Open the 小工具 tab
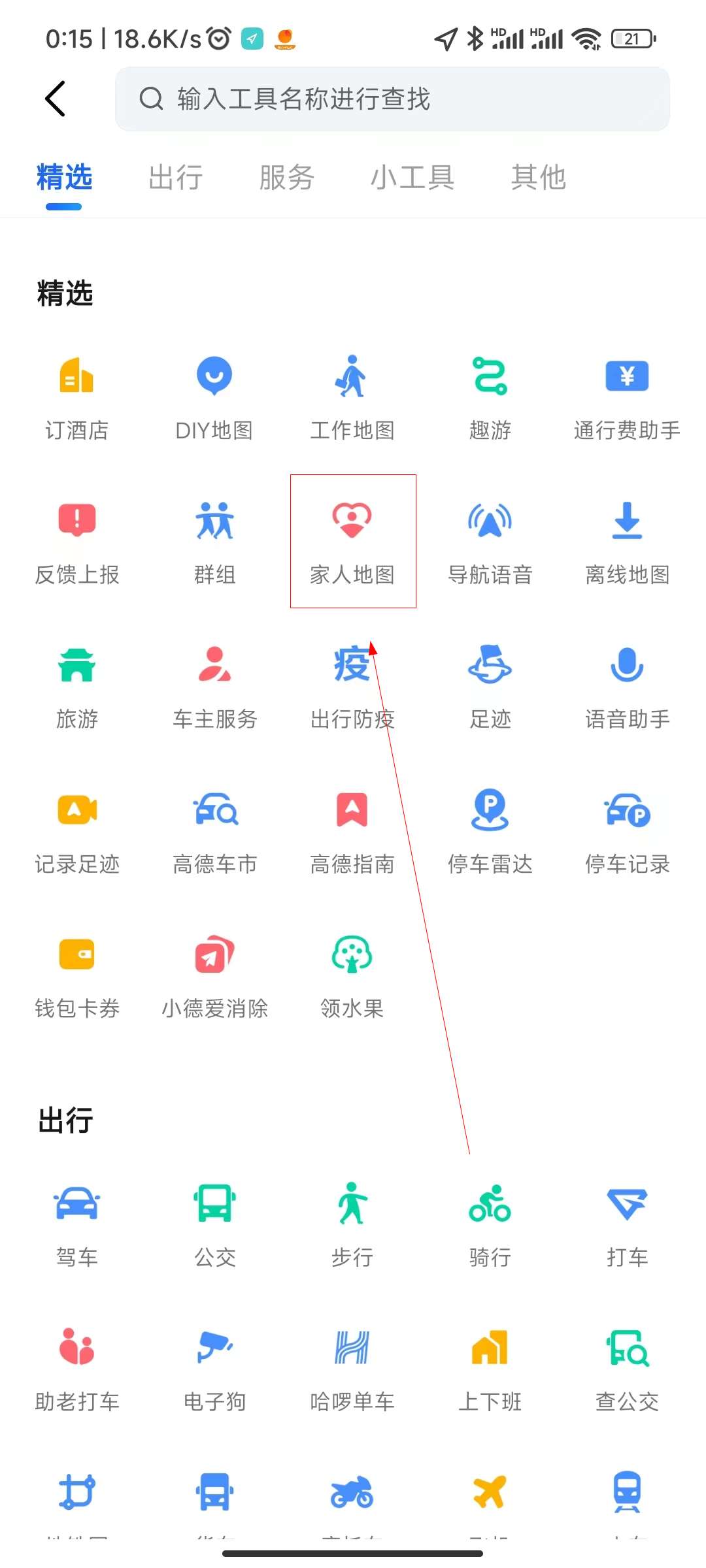The width and height of the screenshot is (706, 1568). pos(412,178)
